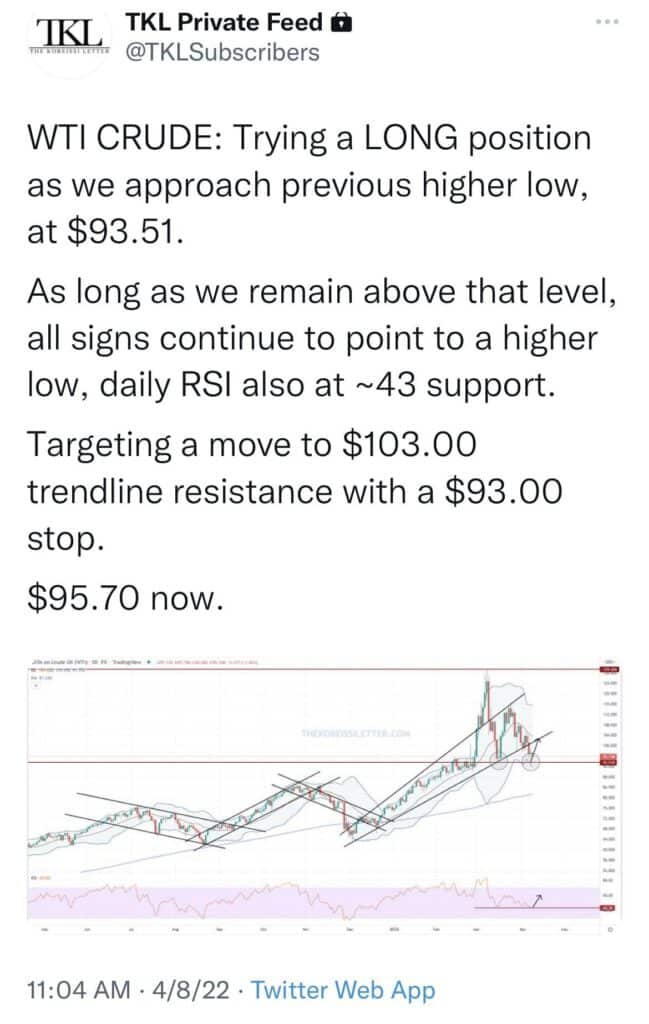Image resolution: width=649 pixels, height=1024 pixels.
Task: Open the tweet's three-dot overflow menu
Action: tap(607, 21)
